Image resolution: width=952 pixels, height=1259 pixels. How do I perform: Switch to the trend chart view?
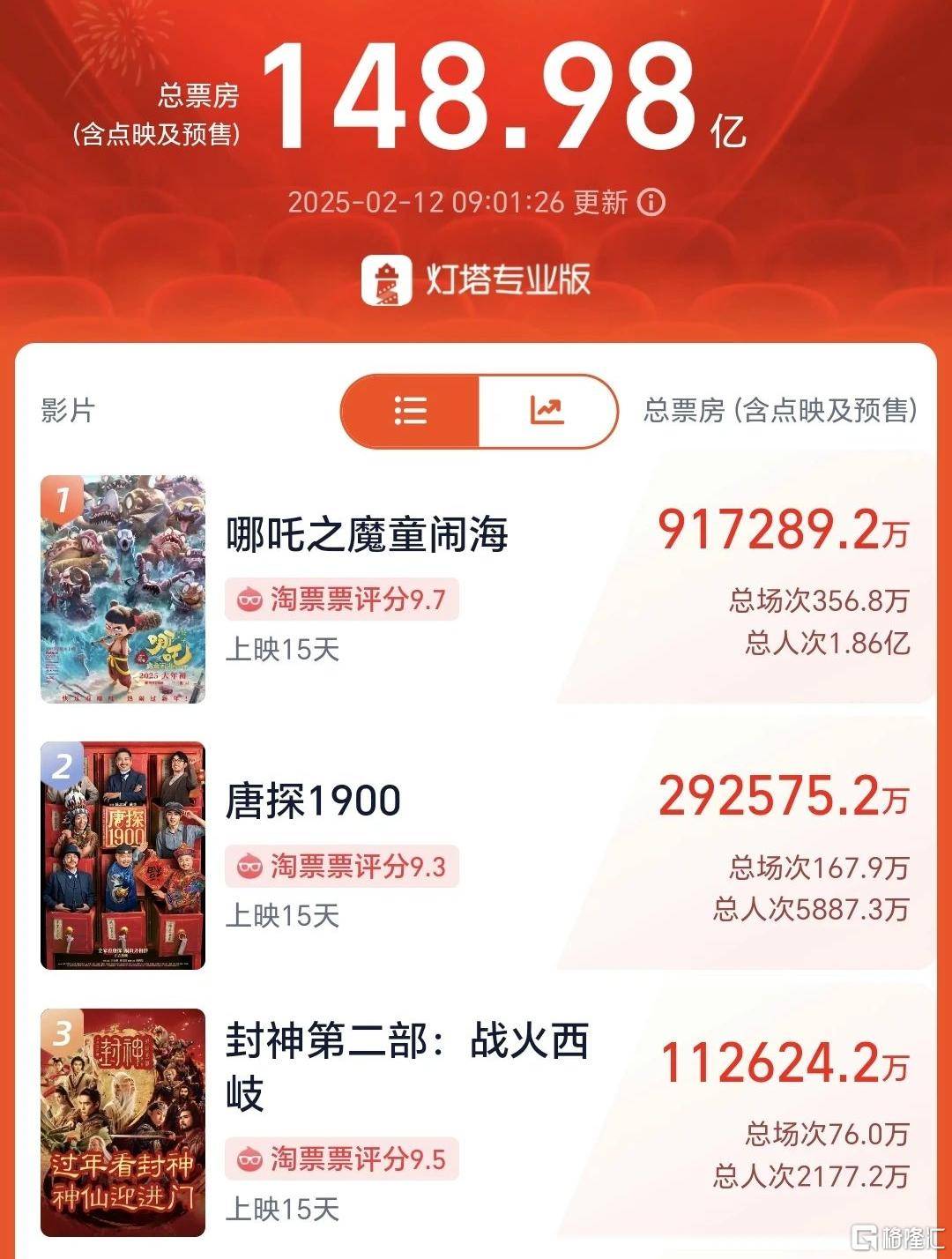pos(547,411)
